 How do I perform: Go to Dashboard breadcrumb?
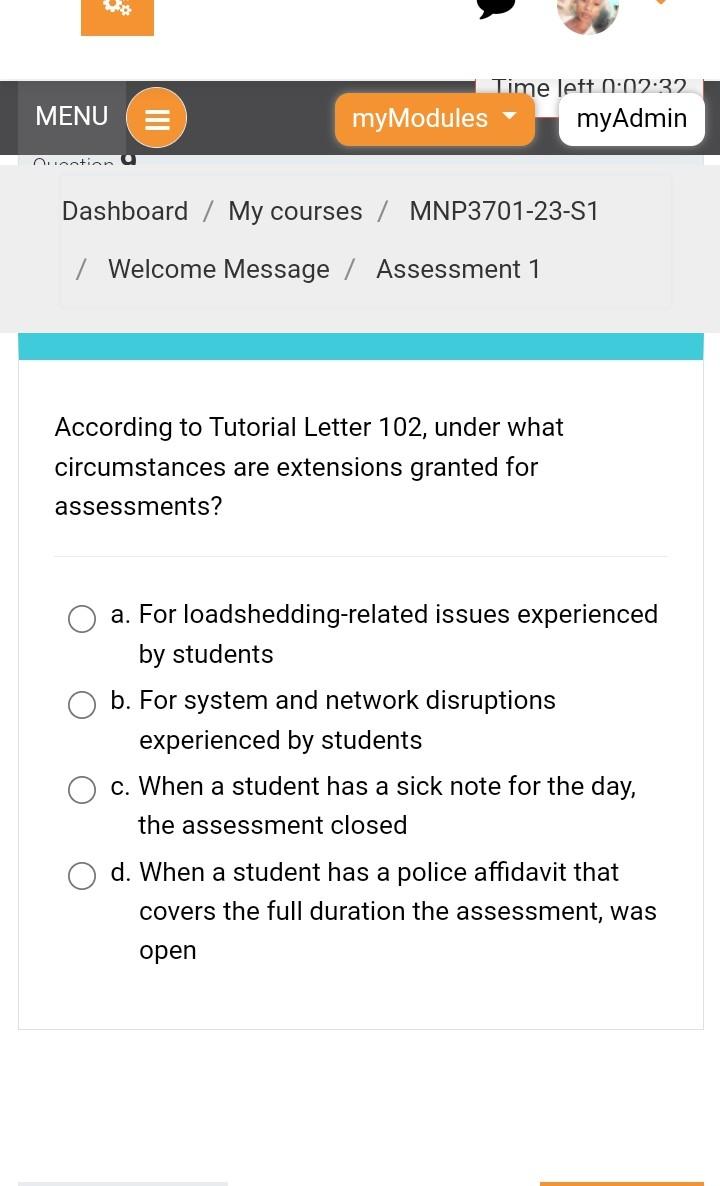125,211
